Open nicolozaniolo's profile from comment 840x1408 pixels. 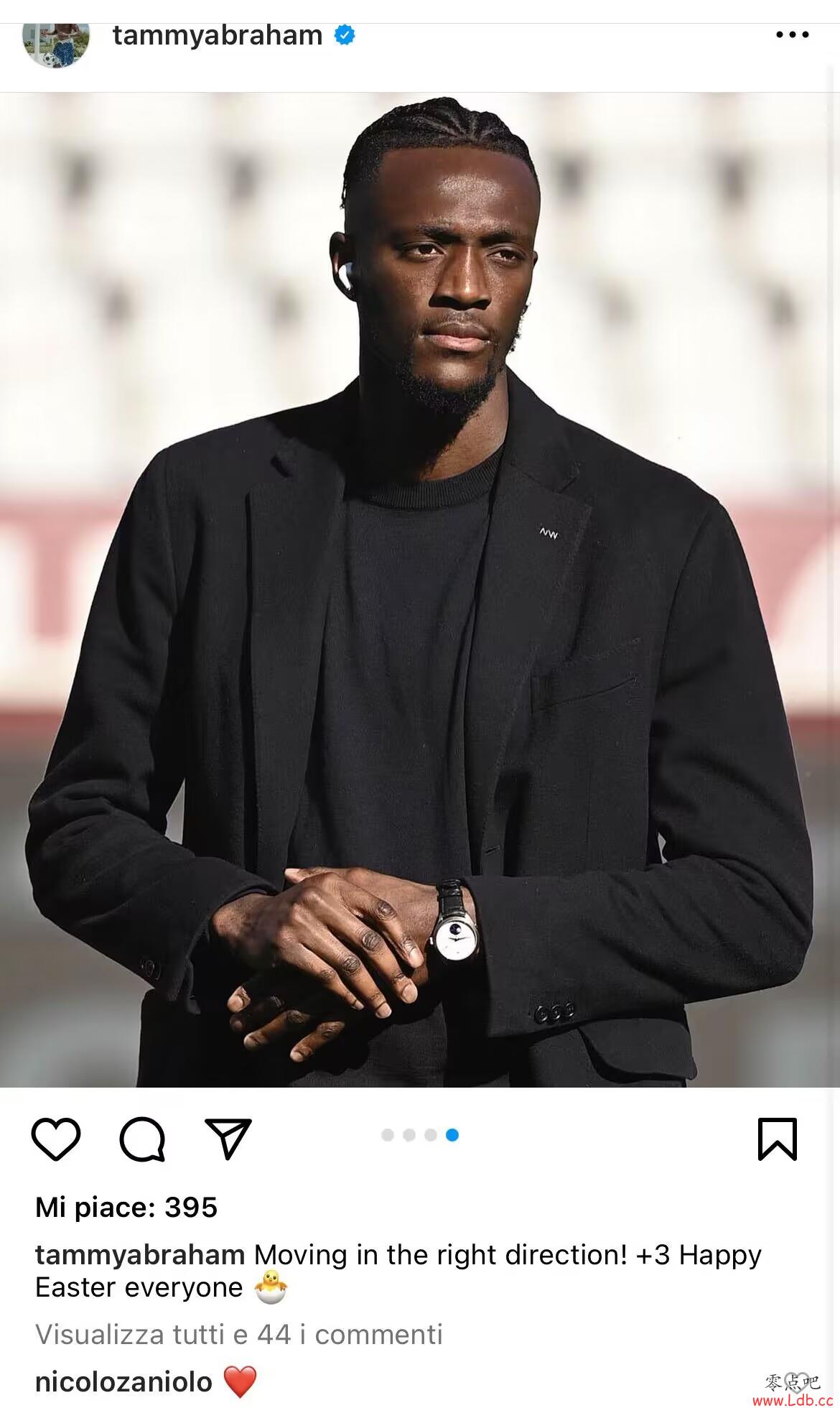click(123, 1381)
